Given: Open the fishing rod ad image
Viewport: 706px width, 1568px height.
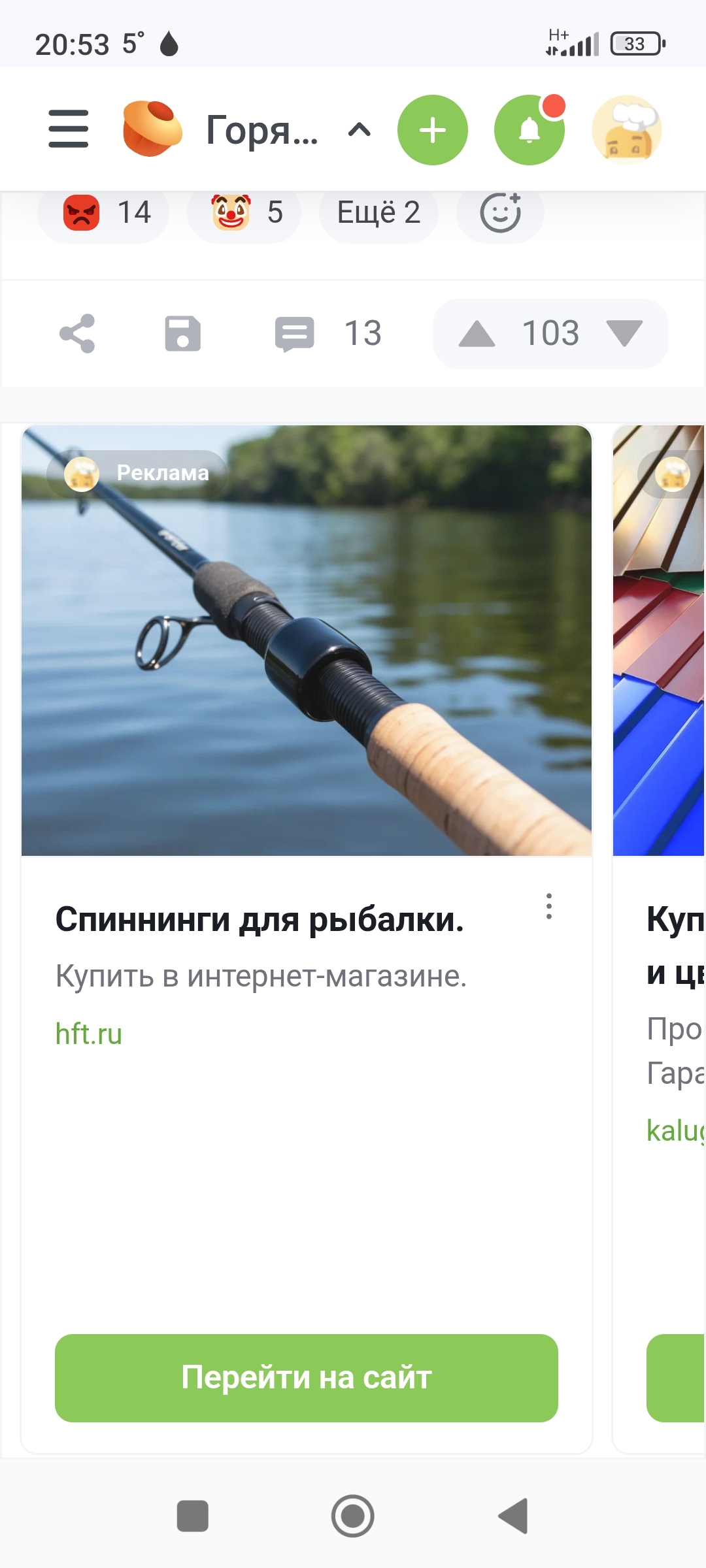Looking at the screenshot, I should (307, 640).
